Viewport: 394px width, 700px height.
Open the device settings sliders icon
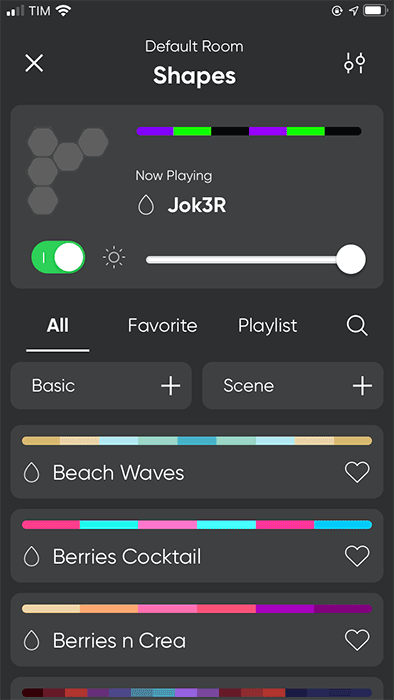pyautogui.click(x=354, y=63)
